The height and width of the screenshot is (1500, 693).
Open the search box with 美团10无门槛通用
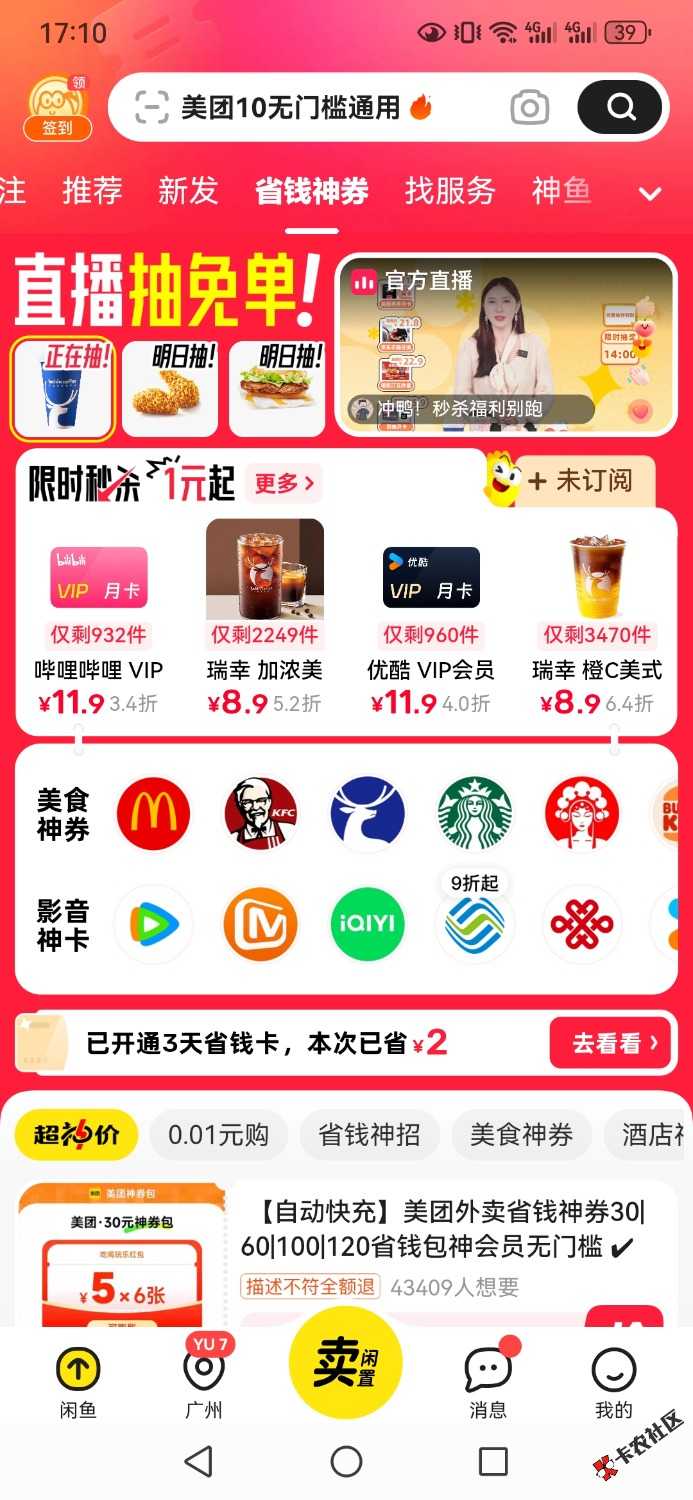300,107
